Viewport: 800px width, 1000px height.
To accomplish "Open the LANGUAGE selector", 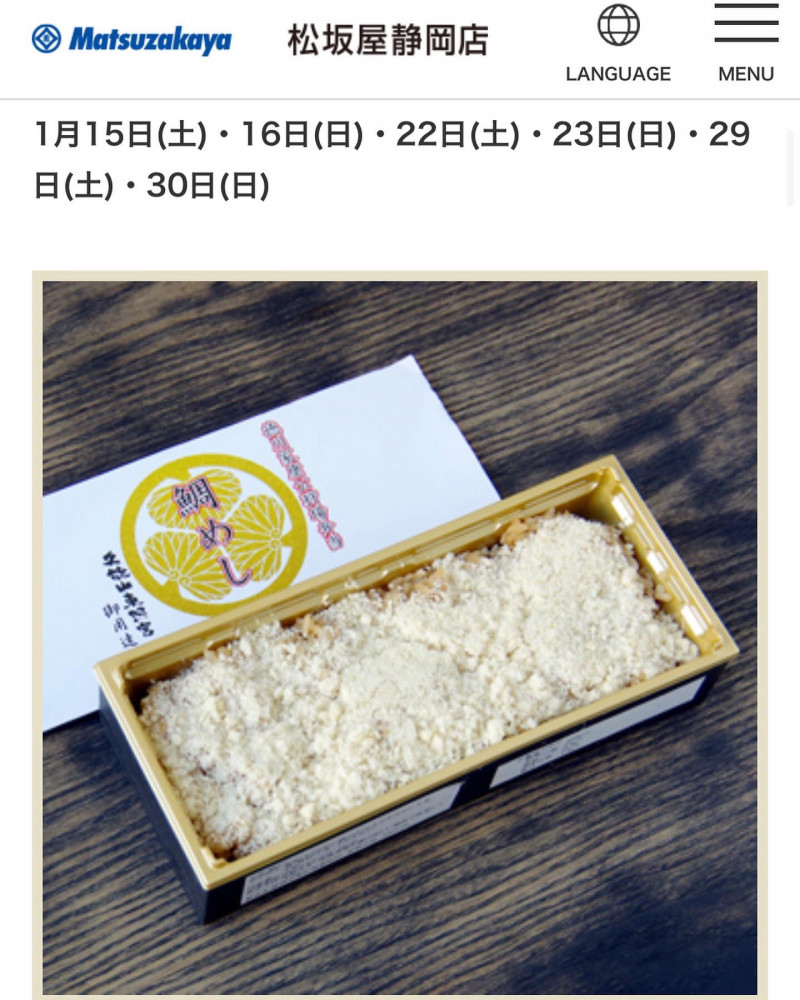I will click(x=618, y=45).
